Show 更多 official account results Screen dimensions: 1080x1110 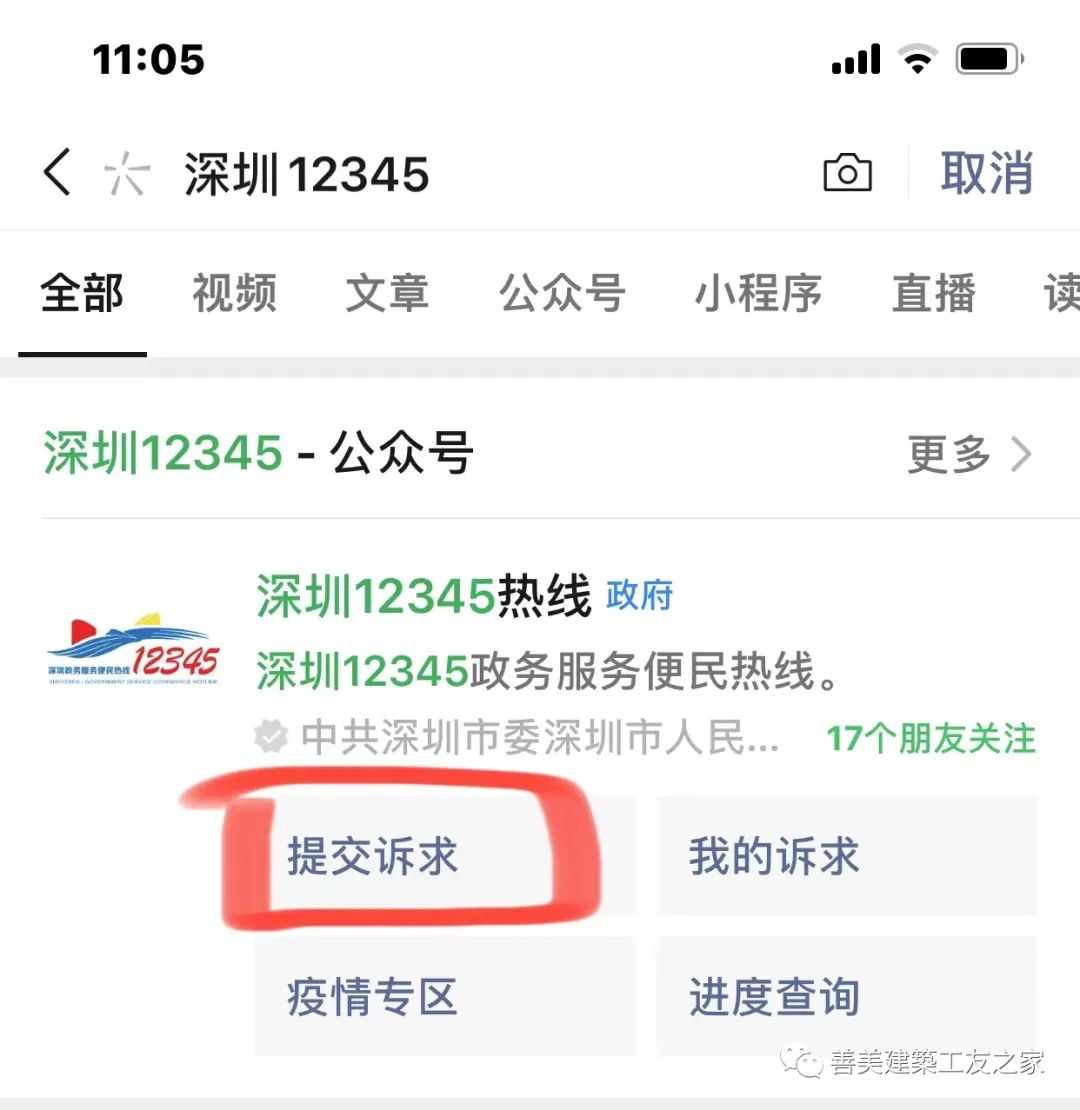967,455
